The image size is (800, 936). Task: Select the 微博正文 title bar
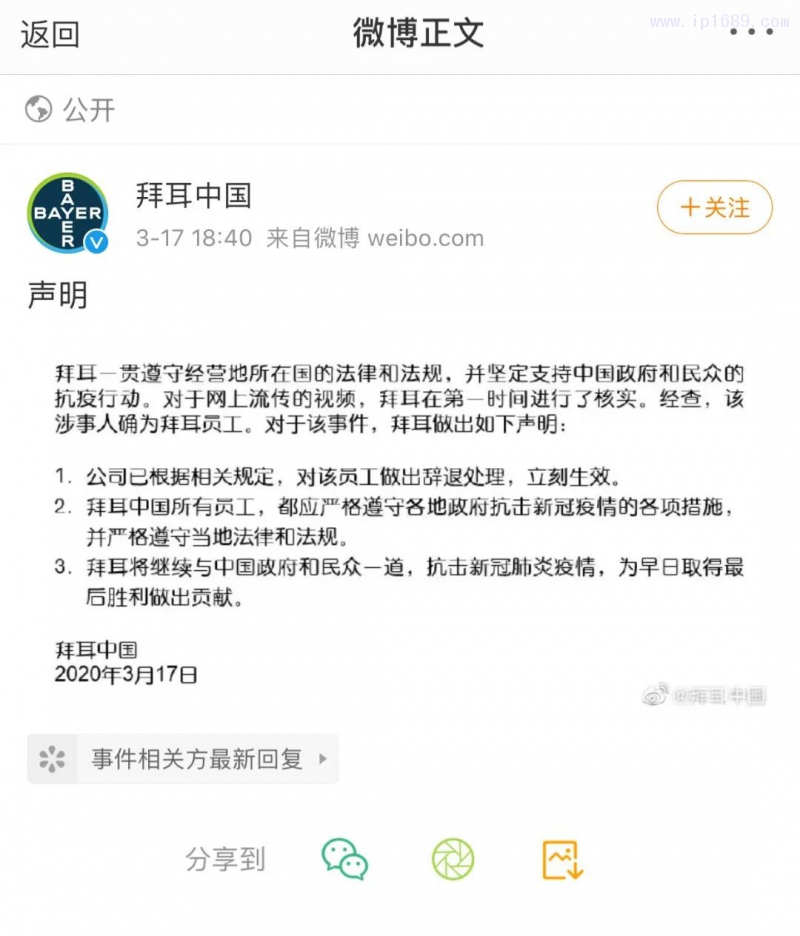click(x=417, y=33)
